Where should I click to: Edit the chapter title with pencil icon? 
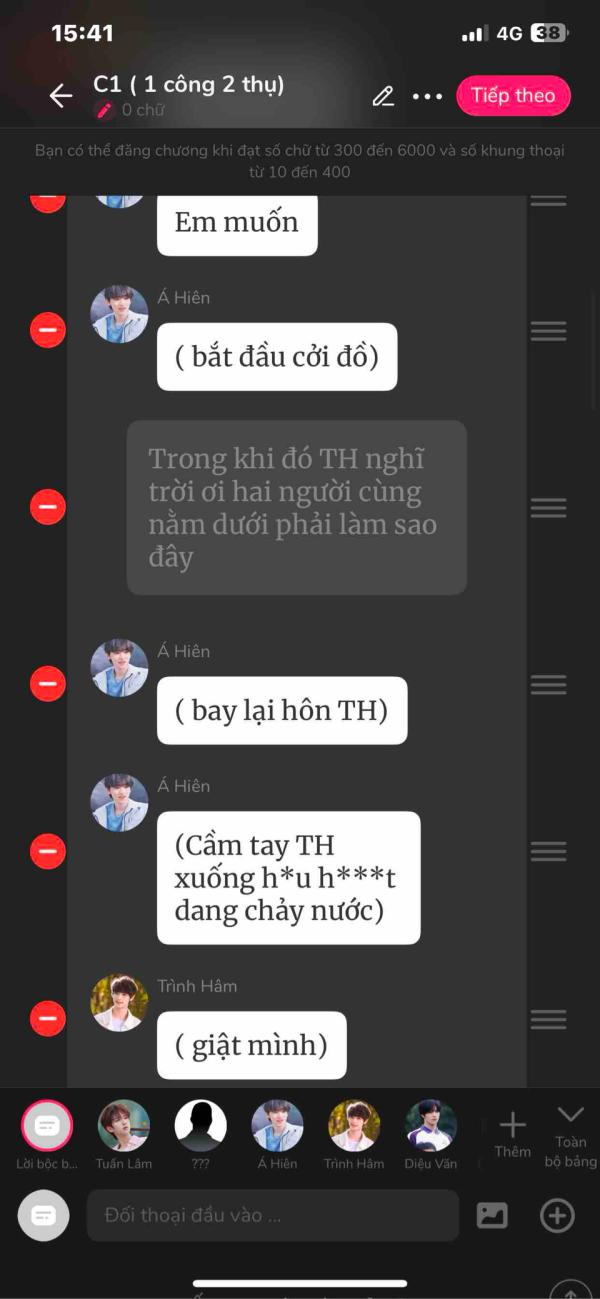point(383,96)
